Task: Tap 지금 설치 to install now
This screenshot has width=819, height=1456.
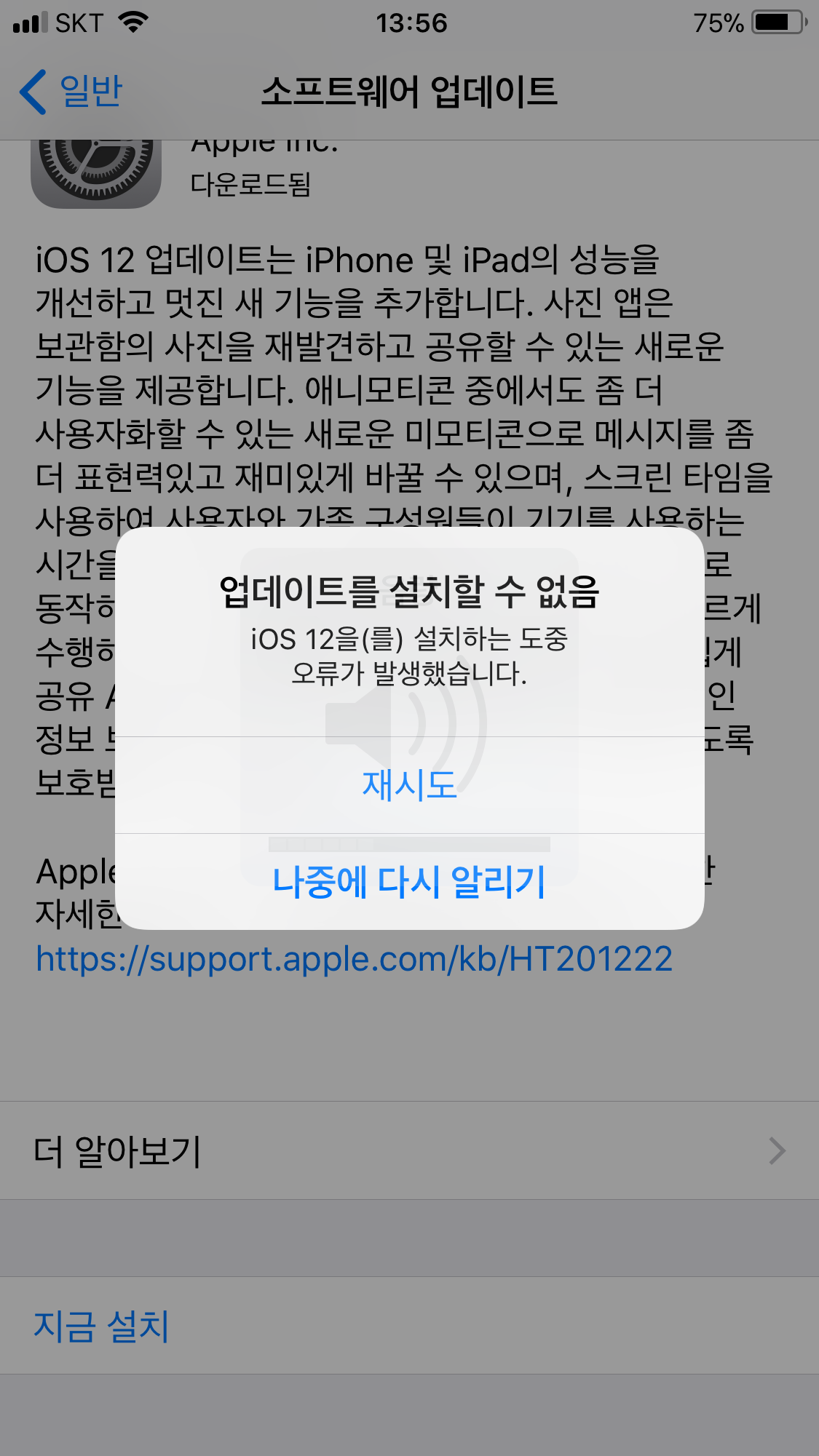Action: coord(102,1326)
